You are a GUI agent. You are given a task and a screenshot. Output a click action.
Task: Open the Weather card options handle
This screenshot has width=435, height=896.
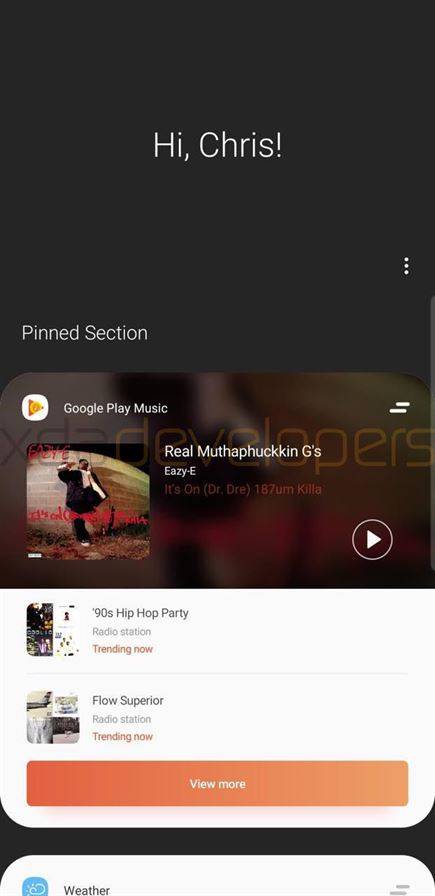400,889
